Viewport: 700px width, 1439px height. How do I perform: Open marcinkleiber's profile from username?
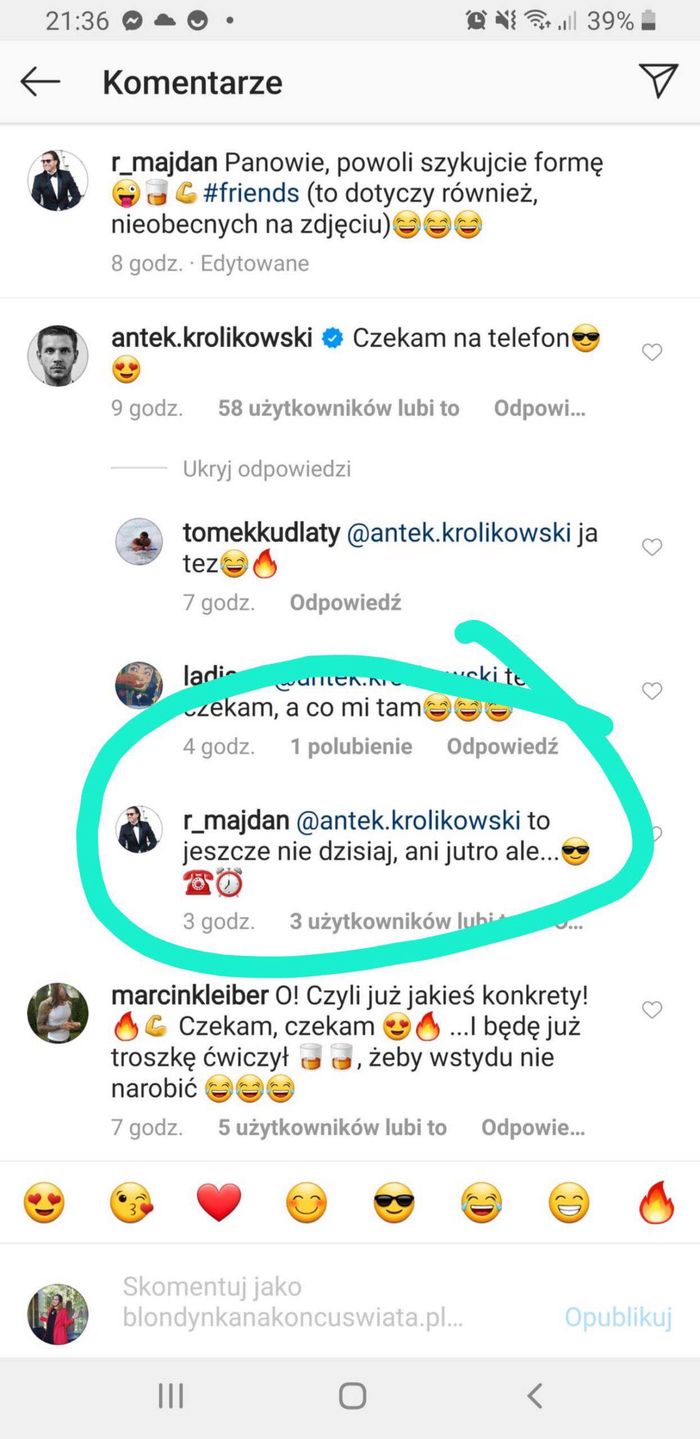pos(190,997)
